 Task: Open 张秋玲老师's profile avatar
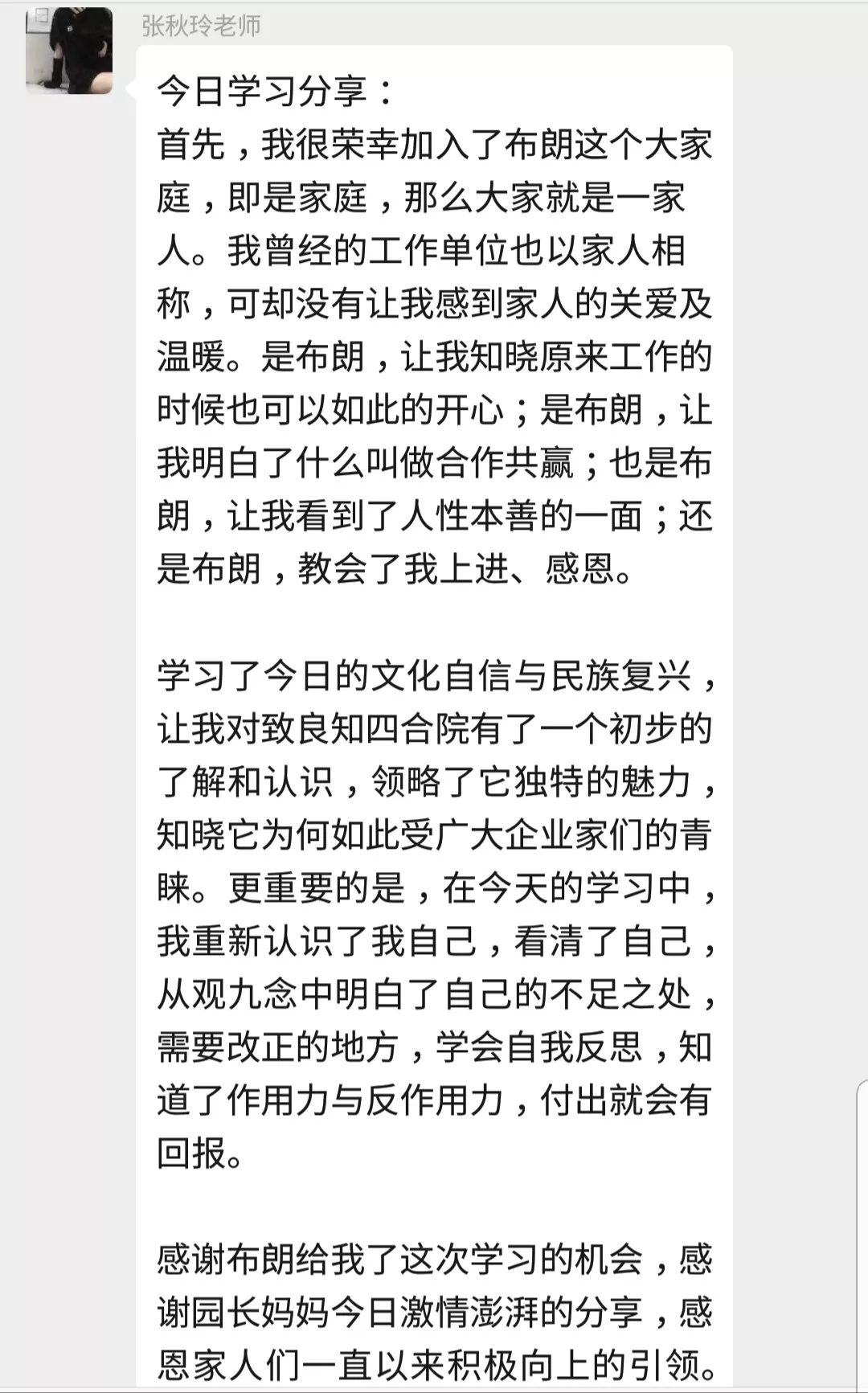click(69, 51)
